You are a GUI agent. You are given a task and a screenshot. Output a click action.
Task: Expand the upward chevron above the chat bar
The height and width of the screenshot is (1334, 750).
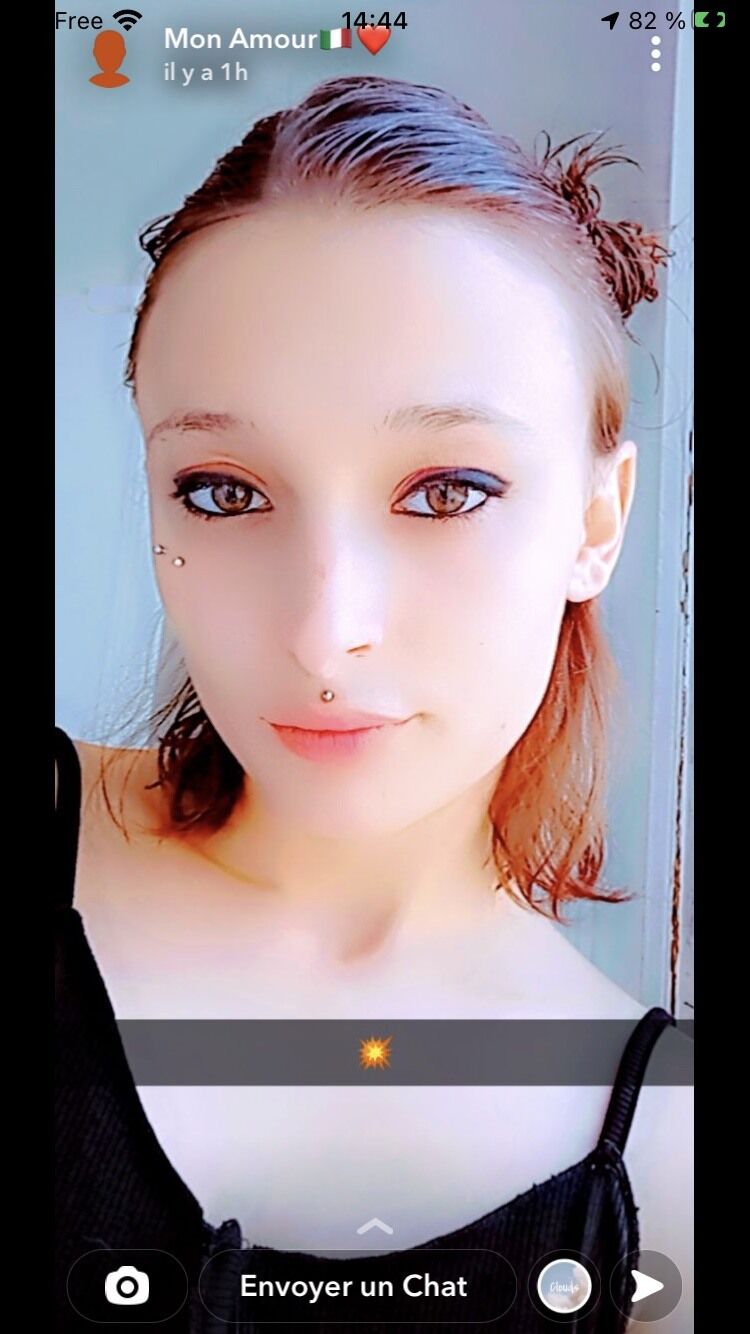tap(375, 1226)
